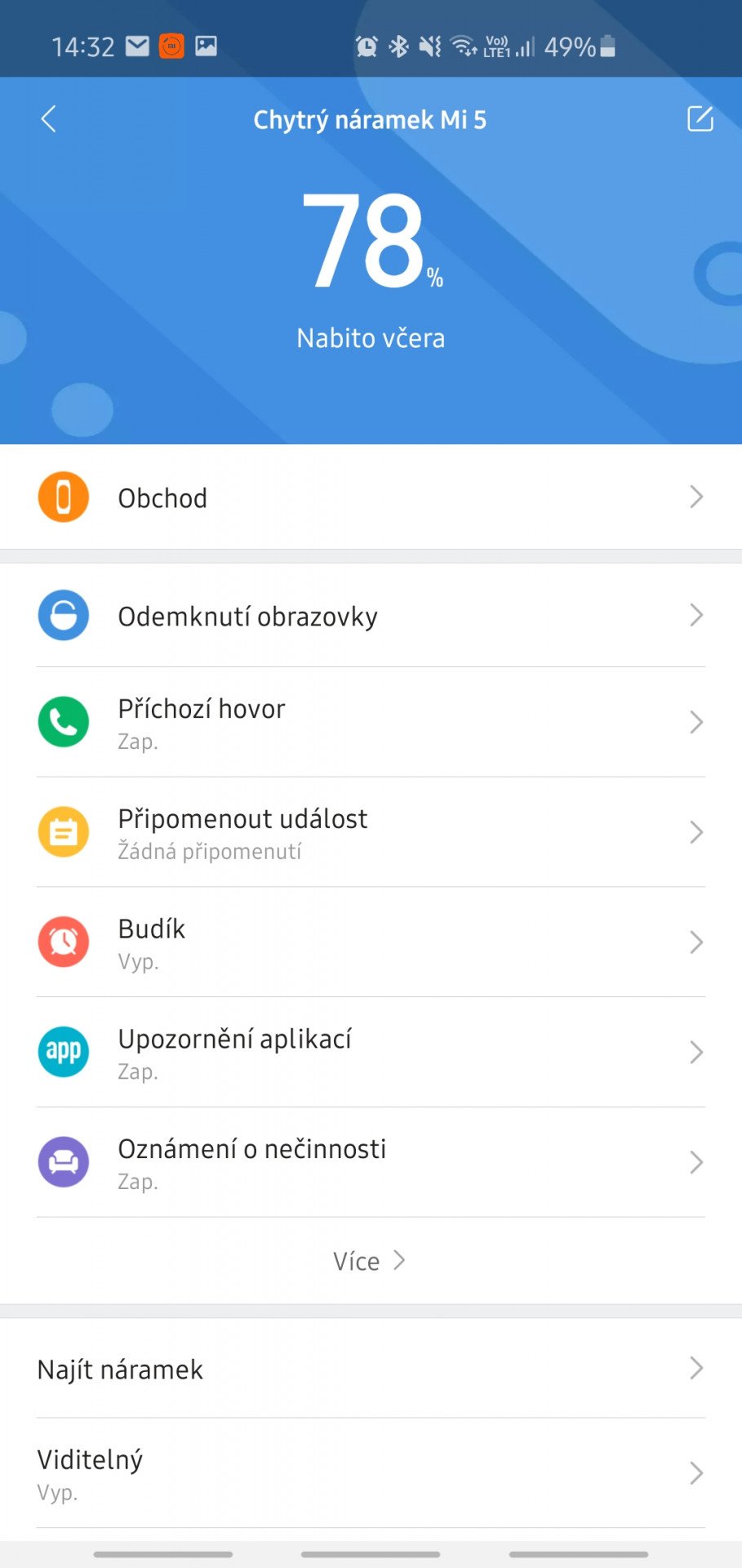Open Upozornění aplikací settings
Viewport: 742px width, 1568px height.
point(371,1053)
